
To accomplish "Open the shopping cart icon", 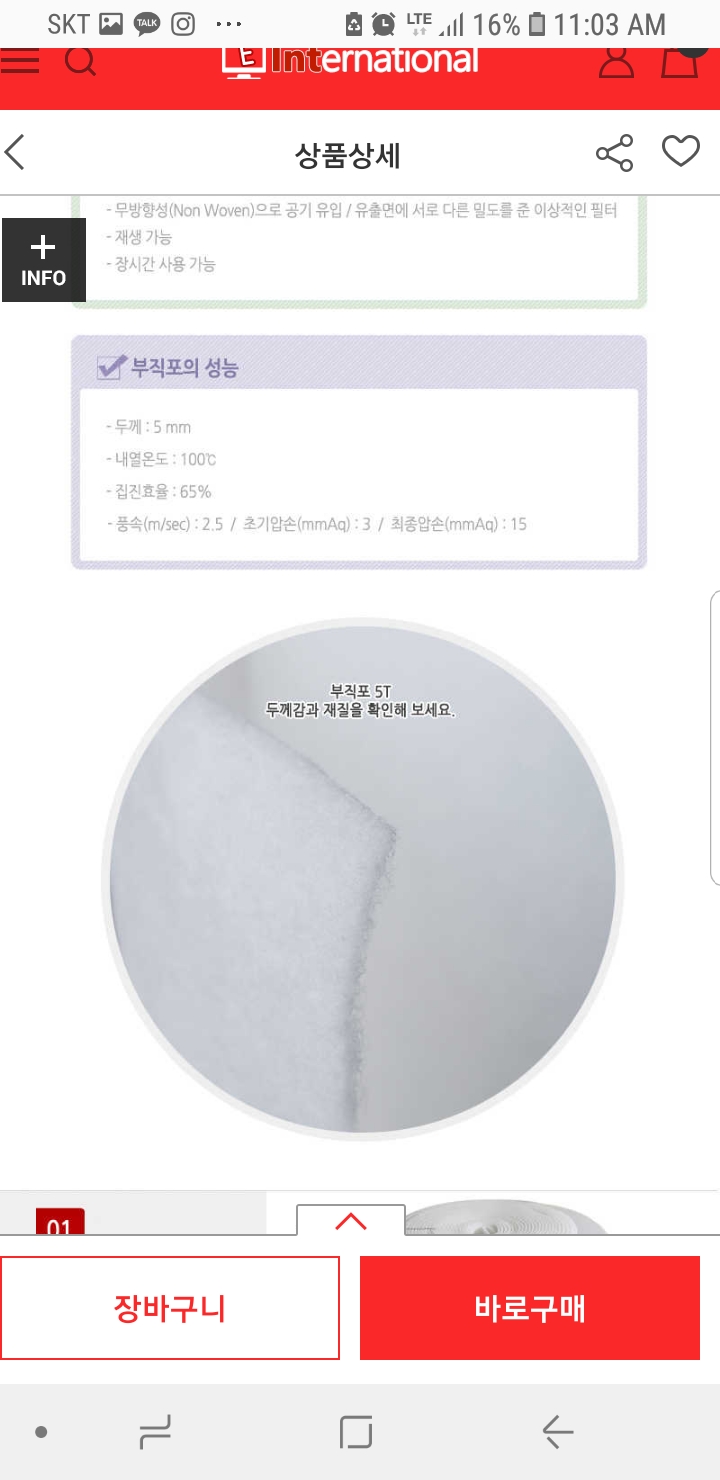I will [680, 60].
